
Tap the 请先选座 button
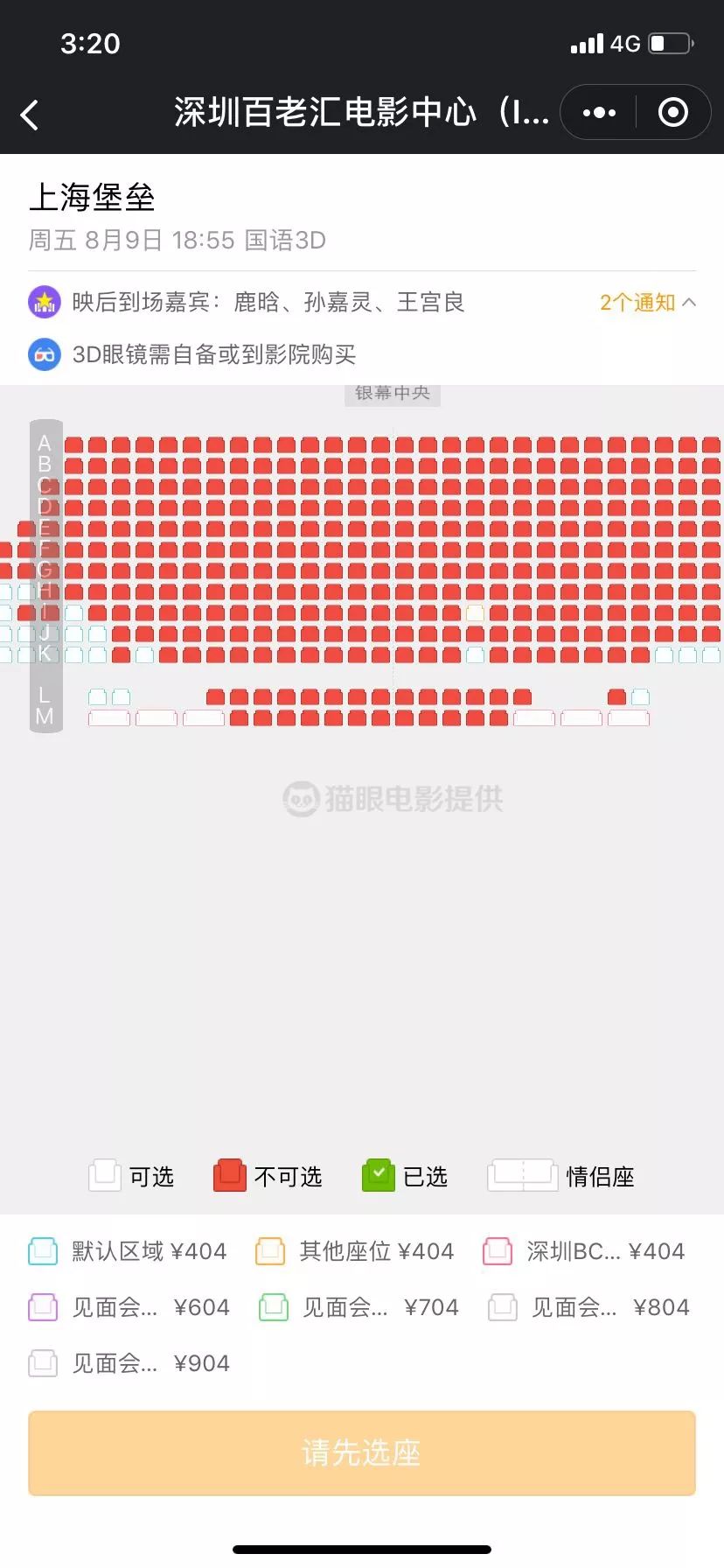(x=362, y=1452)
